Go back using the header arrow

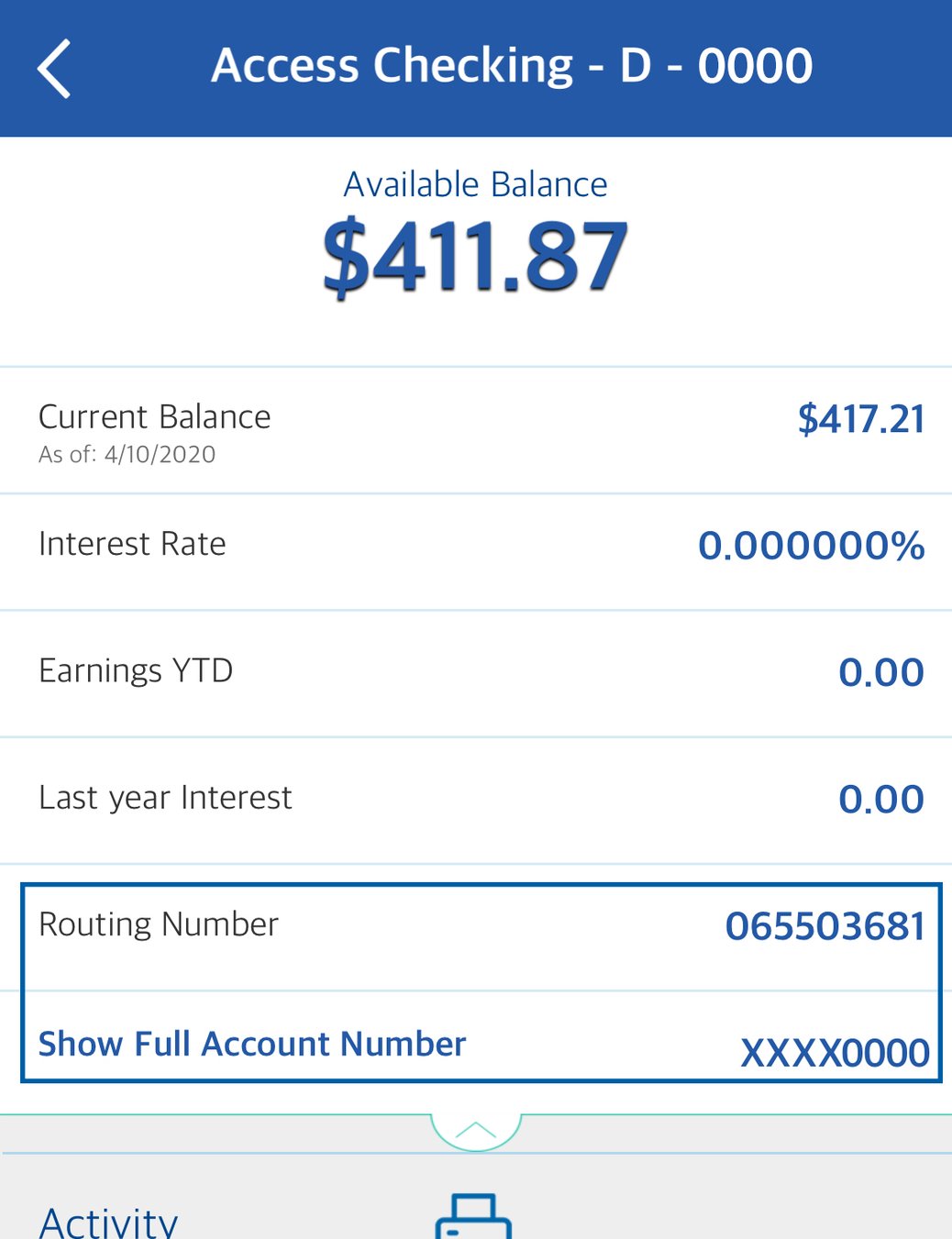(54, 69)
